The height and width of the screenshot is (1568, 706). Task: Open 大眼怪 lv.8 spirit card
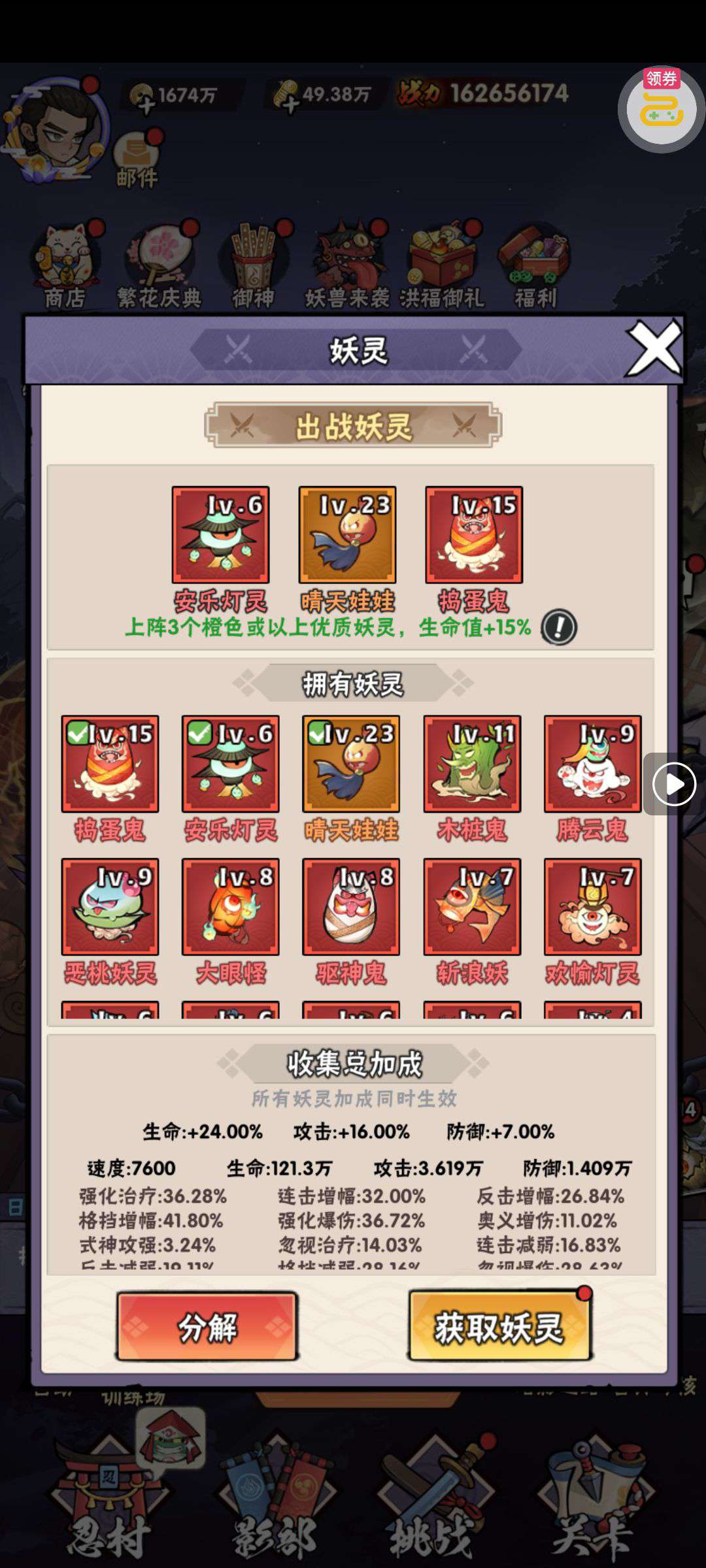point(230,907)
